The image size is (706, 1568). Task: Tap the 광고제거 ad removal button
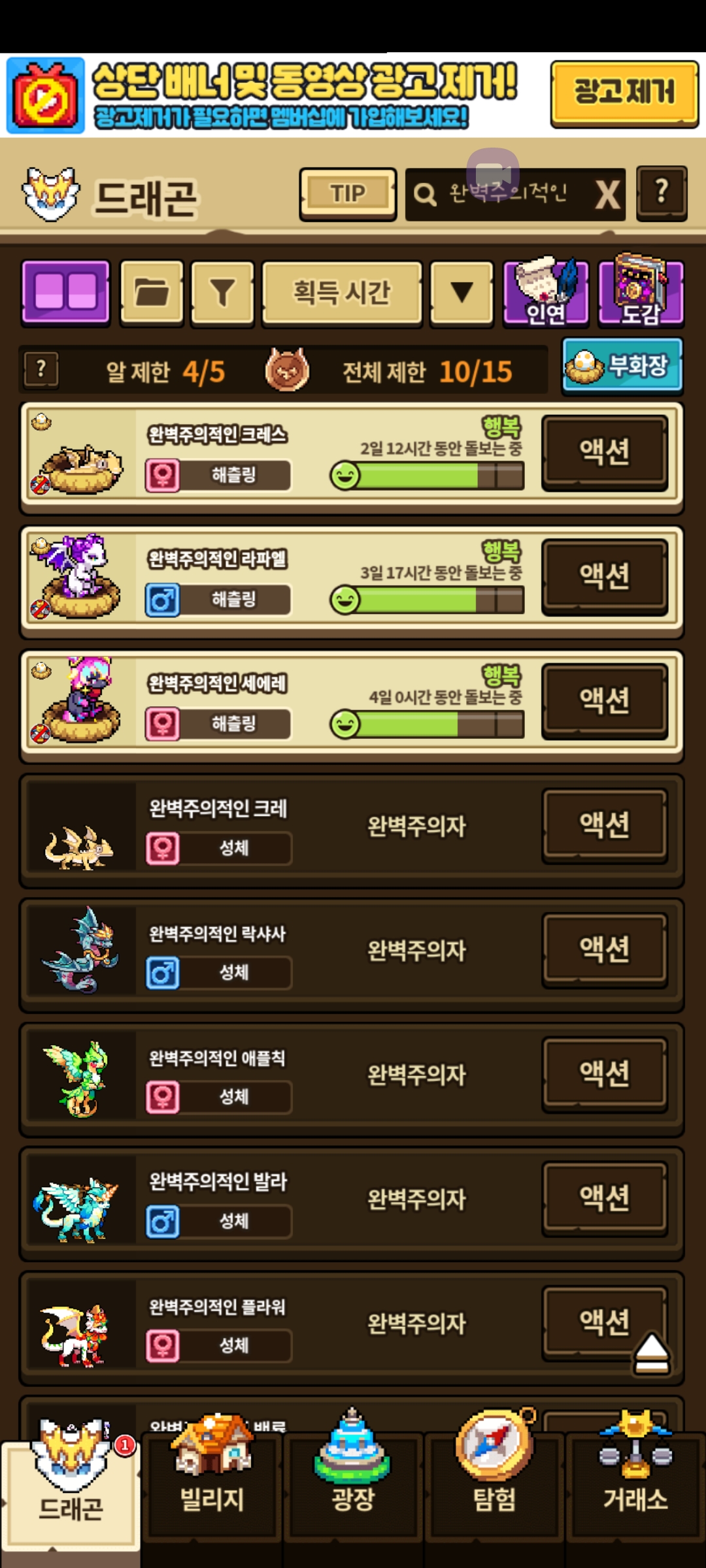624,93
